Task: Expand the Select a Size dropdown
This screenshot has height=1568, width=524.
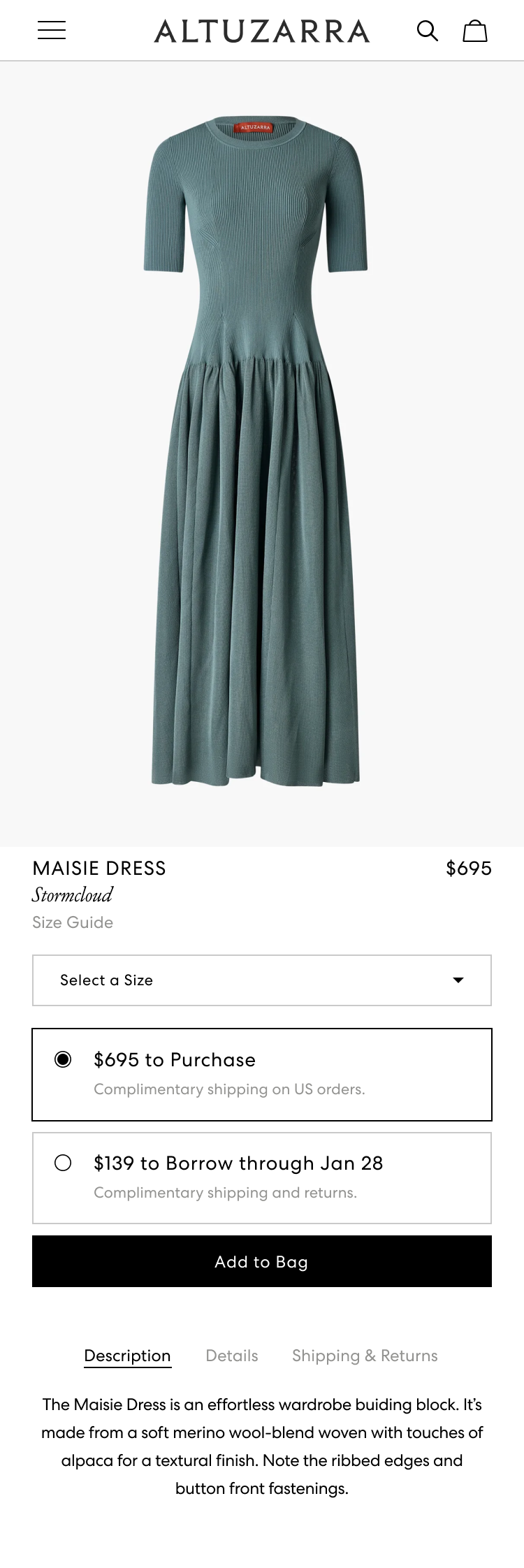Action: (262, 980)
